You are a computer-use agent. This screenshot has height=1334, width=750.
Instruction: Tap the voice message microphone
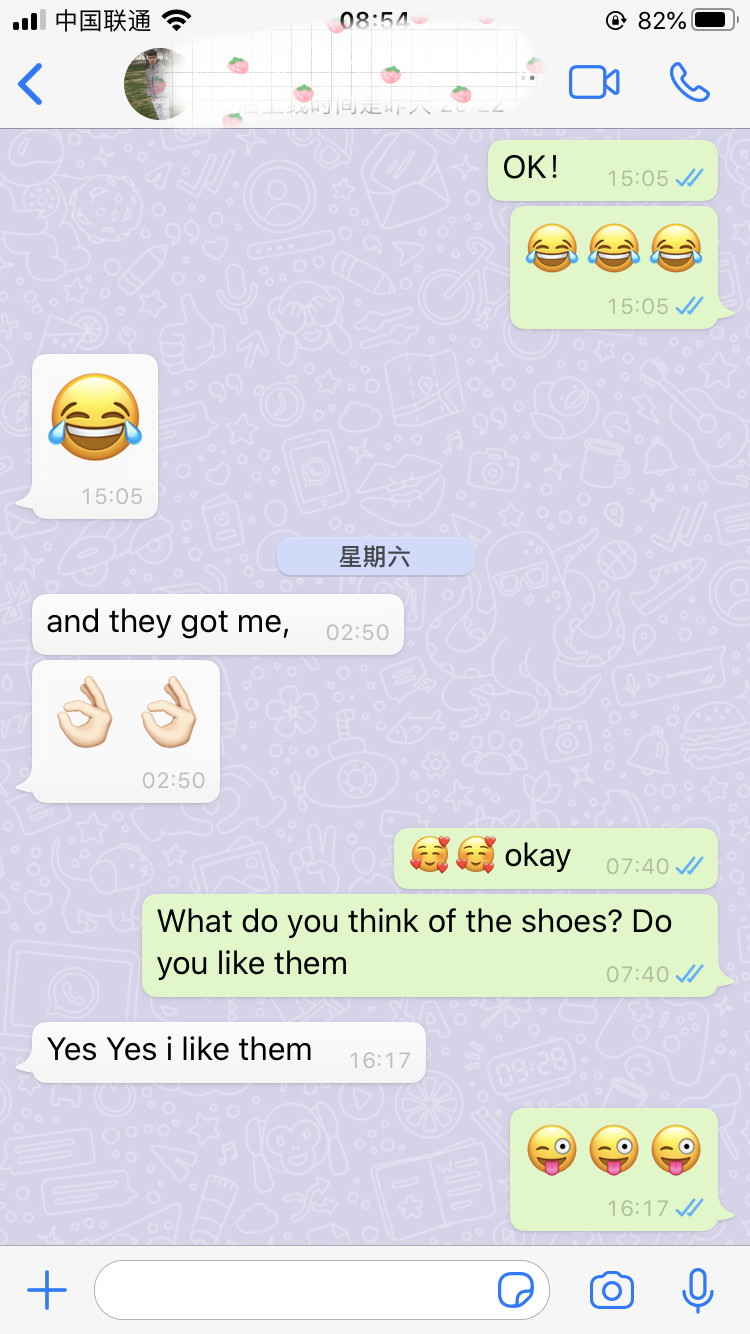(x=697, y=1290)
